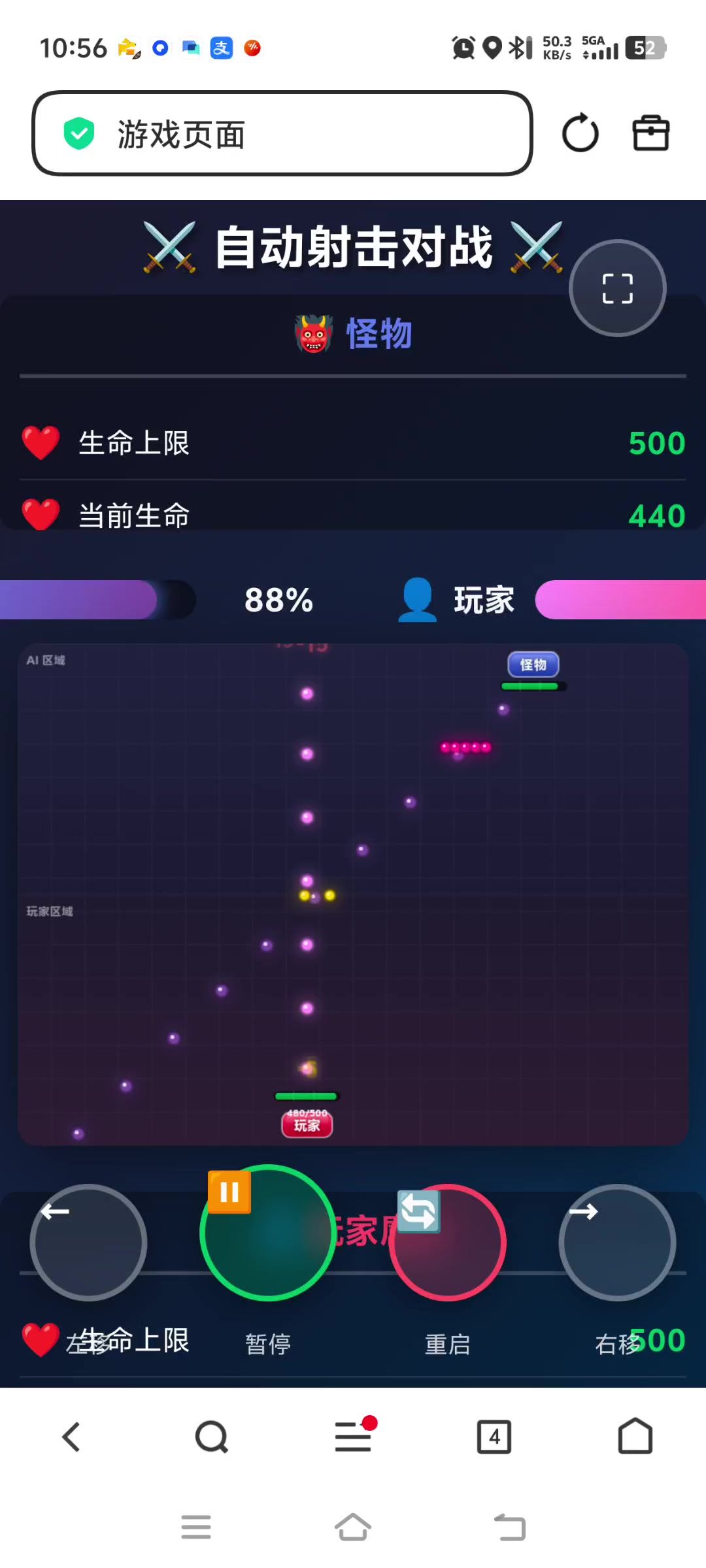Viewport: 706px width, 1568px height.
Task: Reload the page with the refresh icon
Action: point(580,133)
